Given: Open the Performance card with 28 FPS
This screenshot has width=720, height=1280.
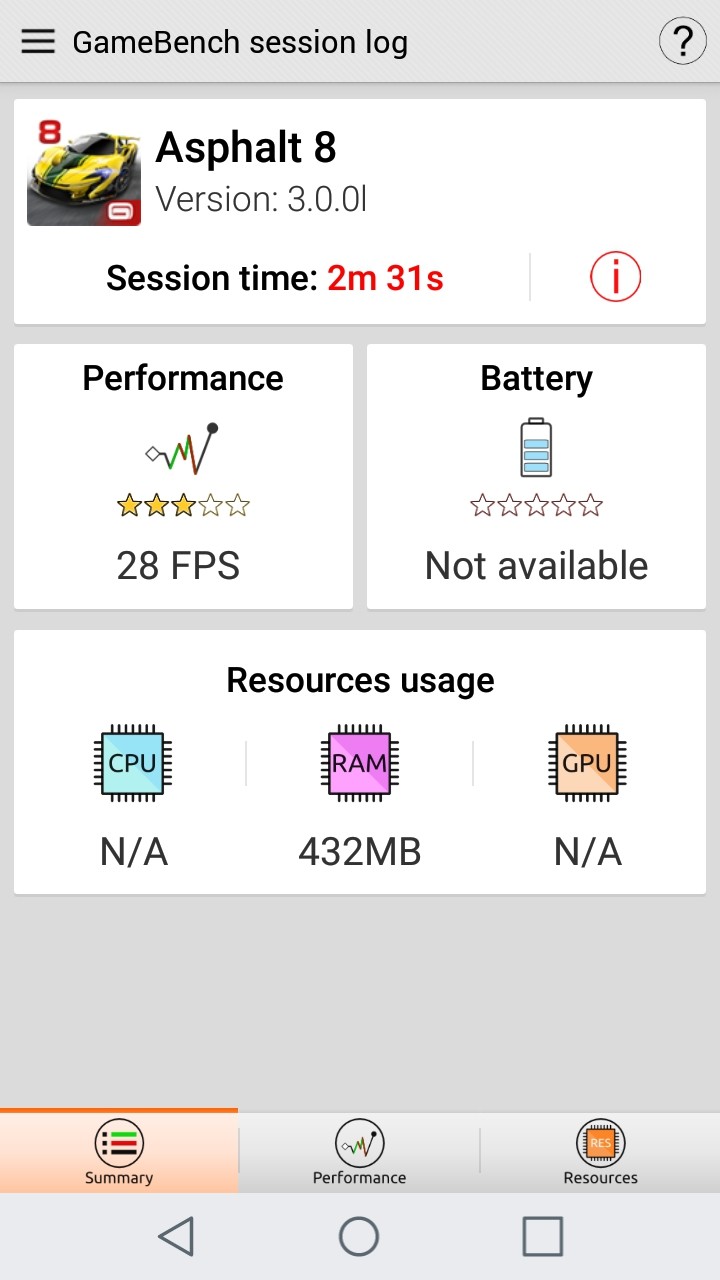Looking at the screenshot, I should coord(183,476).
